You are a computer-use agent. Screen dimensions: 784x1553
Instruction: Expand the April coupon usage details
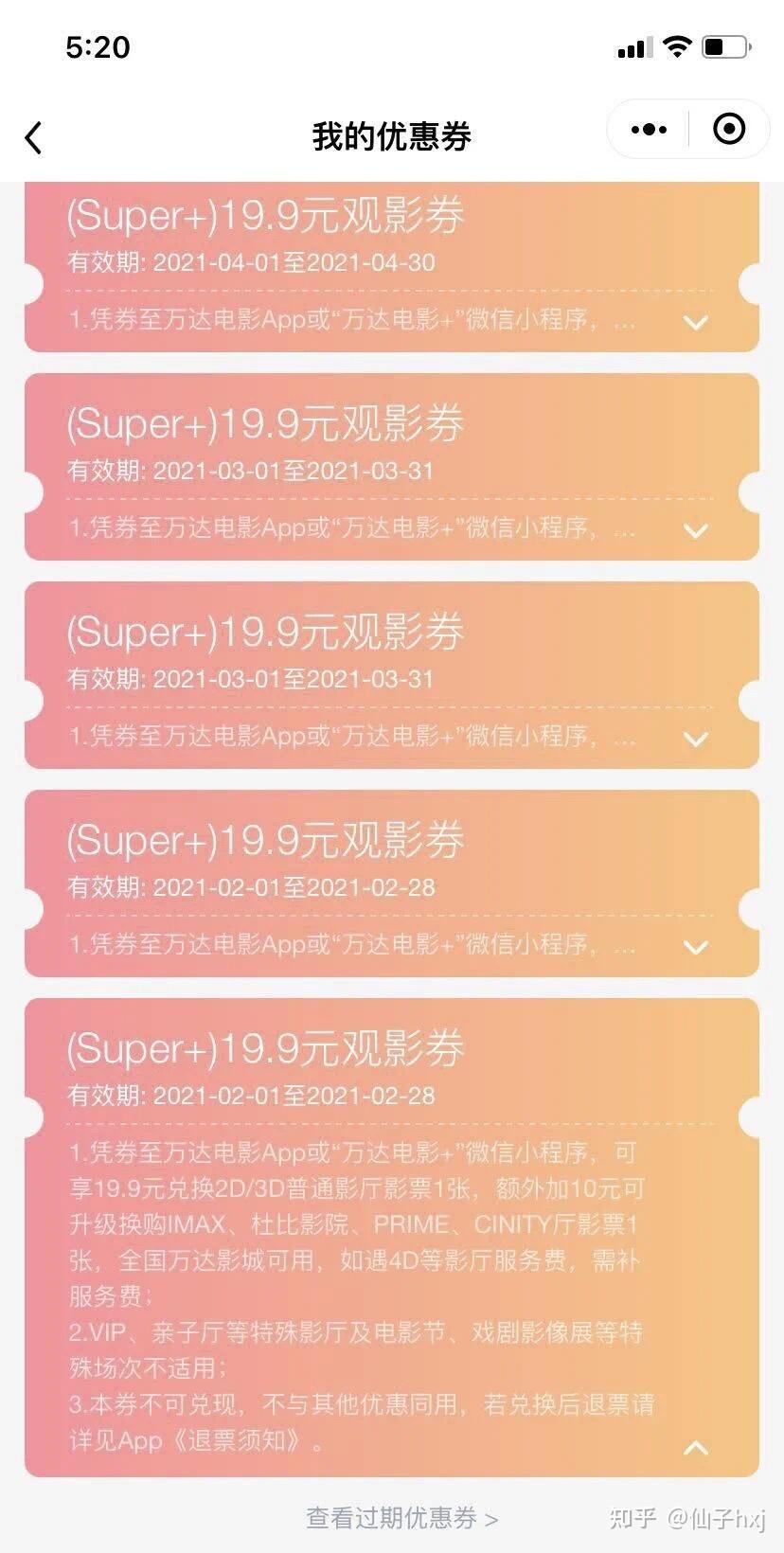[698, 323]
